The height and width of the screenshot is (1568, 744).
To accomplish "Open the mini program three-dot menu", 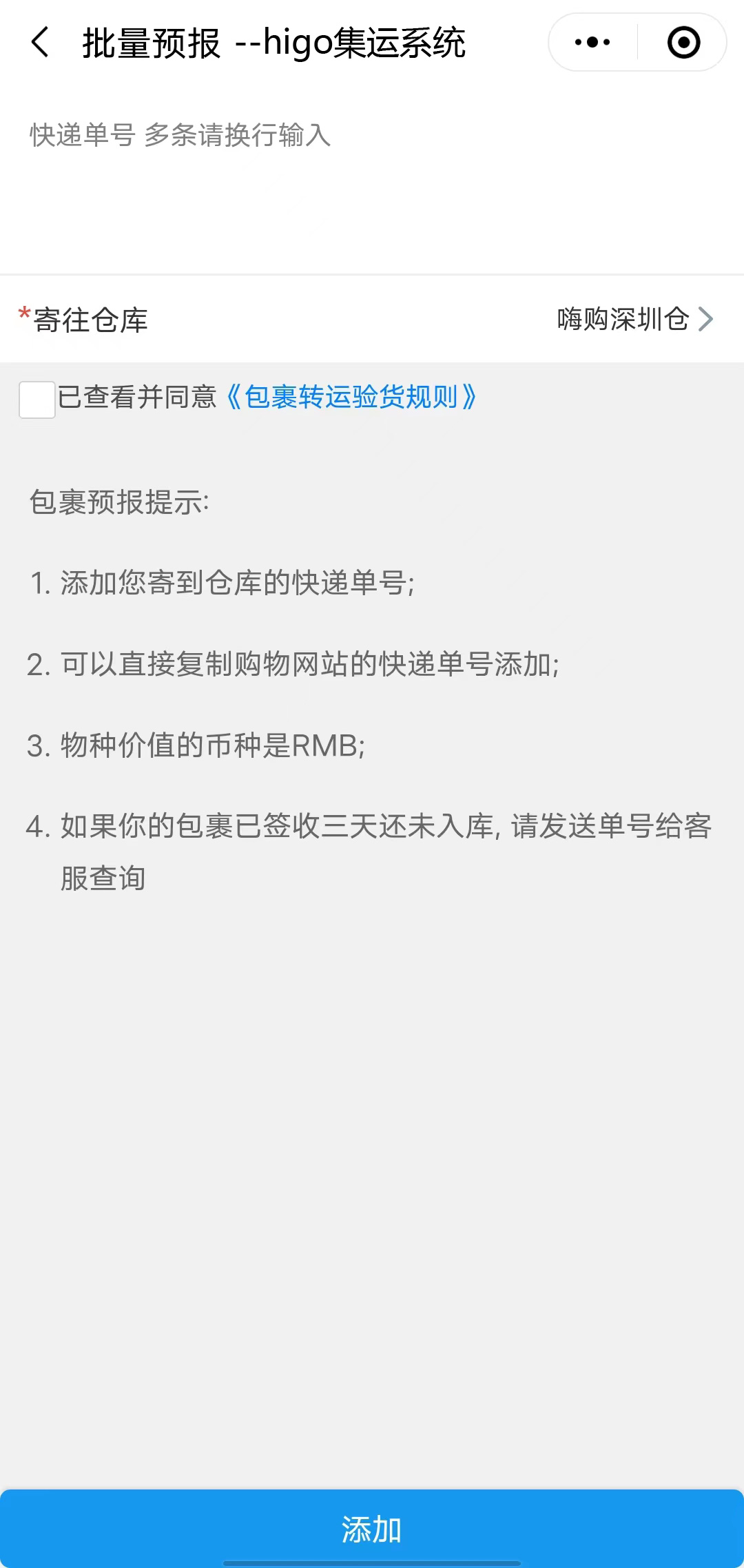I will click(x=592, y=43).
